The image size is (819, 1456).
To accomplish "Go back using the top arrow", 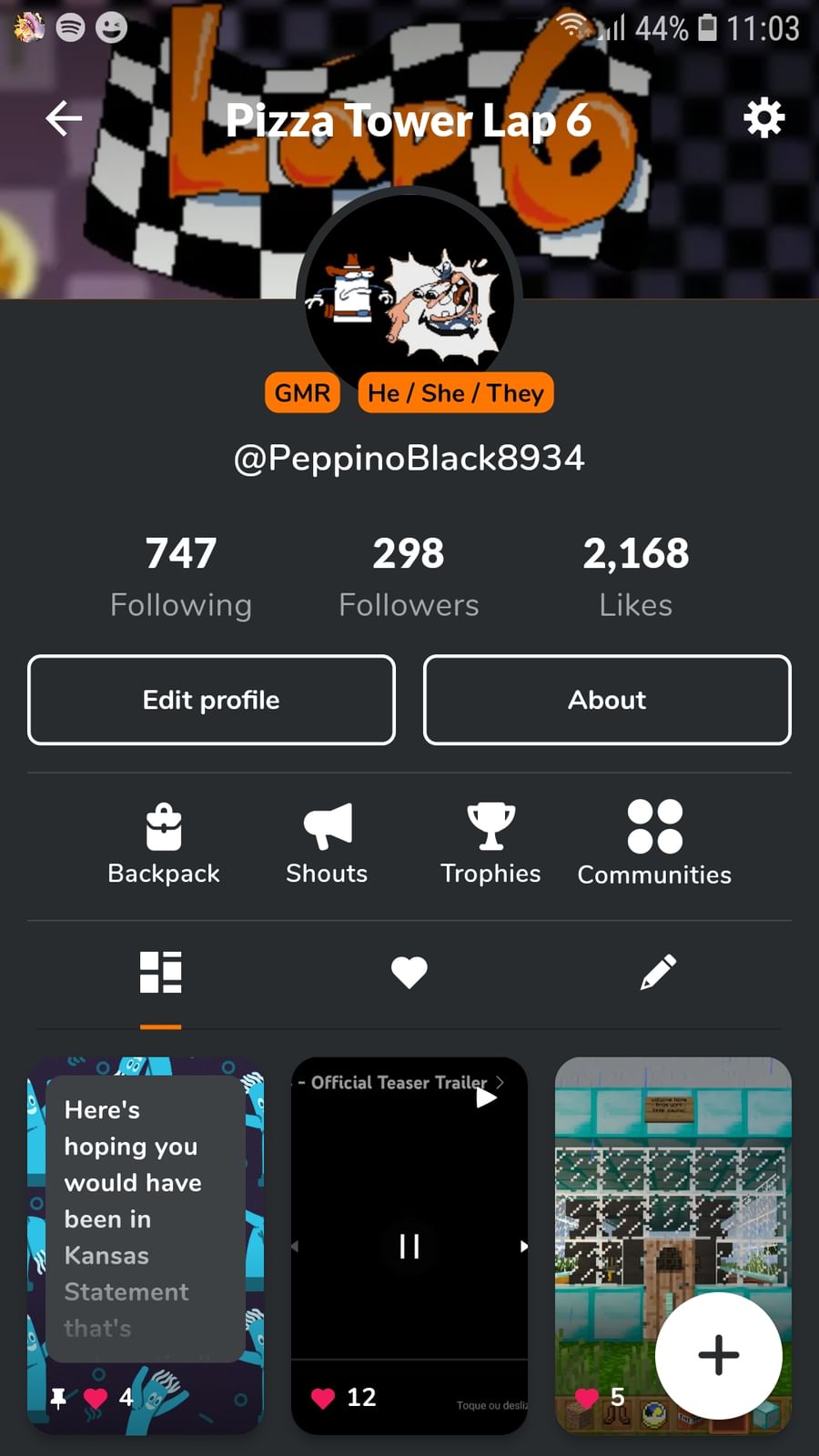I will (64, 118).
